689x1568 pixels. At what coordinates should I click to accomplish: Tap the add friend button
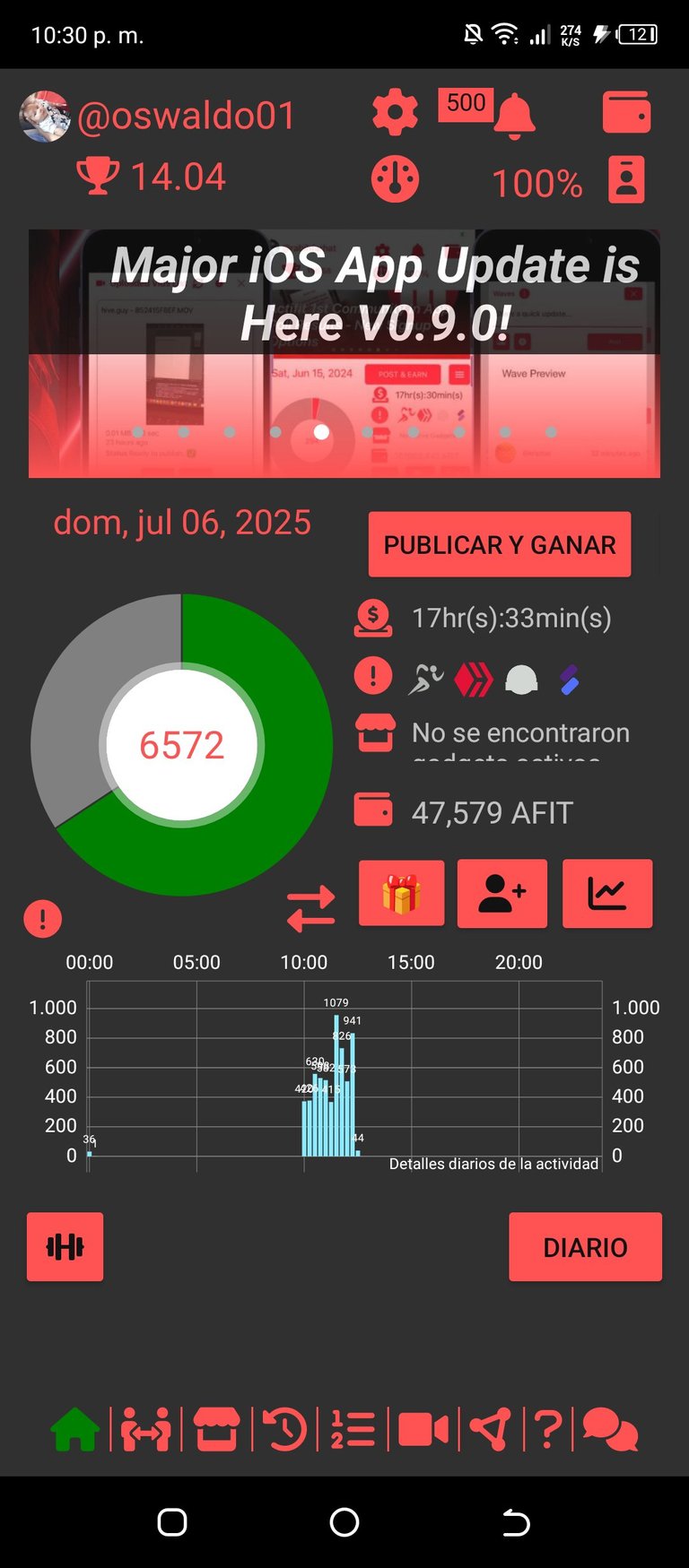click(501, 893)
